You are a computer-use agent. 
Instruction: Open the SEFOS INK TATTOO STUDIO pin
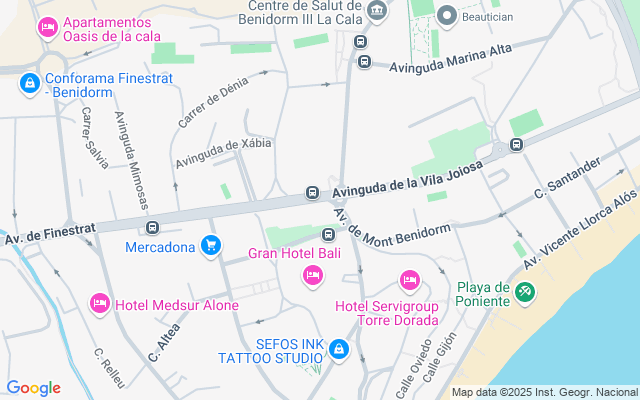[x=339, y=349]
